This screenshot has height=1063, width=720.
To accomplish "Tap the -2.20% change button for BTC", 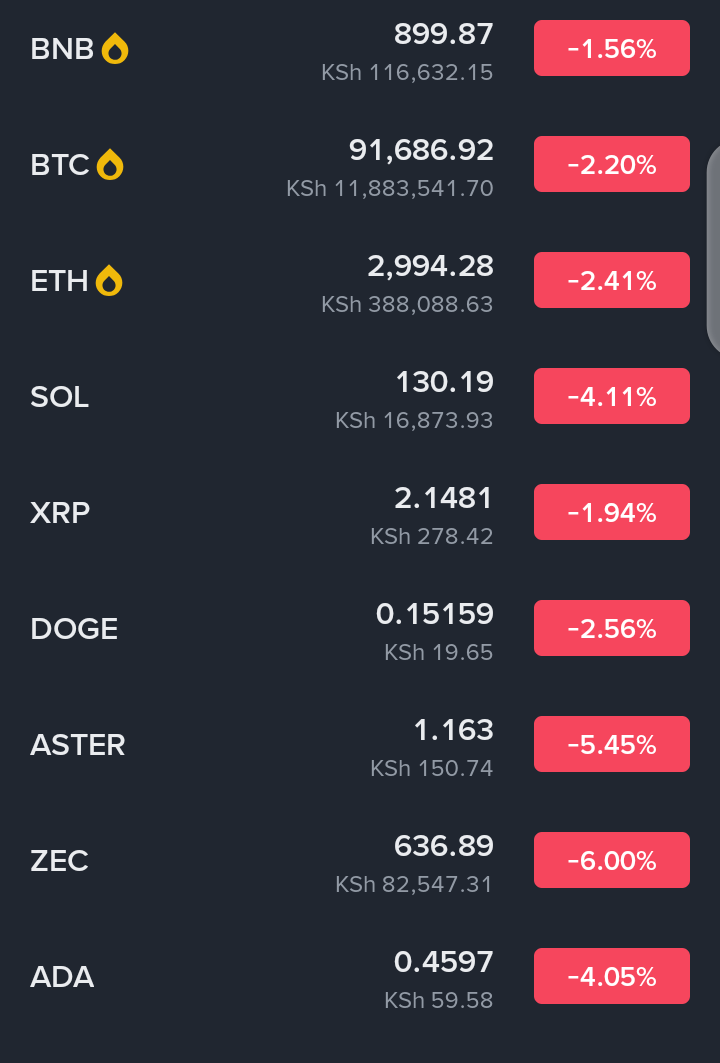I will pyautogui.click(x=611, y=164).
